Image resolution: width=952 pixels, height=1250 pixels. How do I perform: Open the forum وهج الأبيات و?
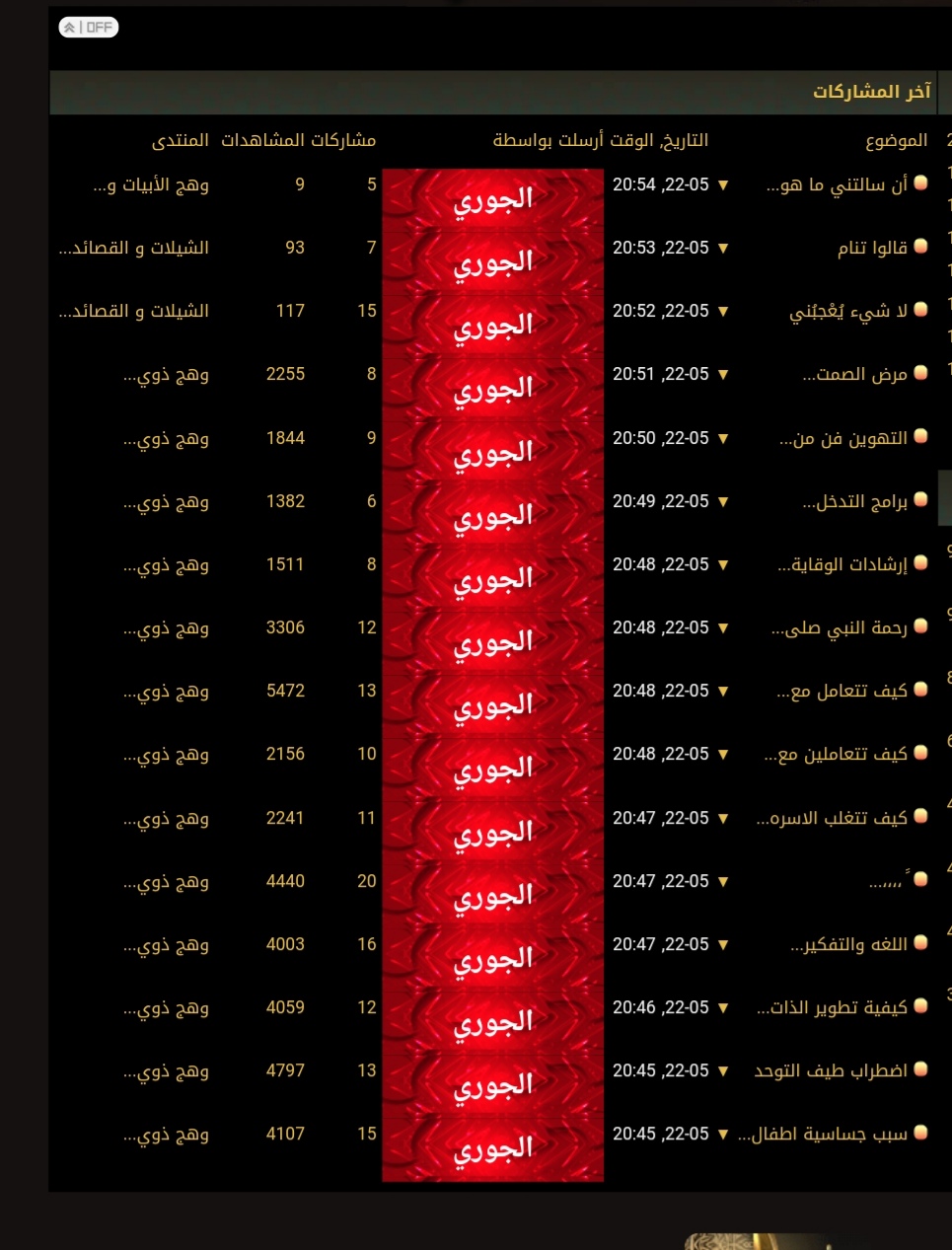pyautogui.click(x=151, y=184)
